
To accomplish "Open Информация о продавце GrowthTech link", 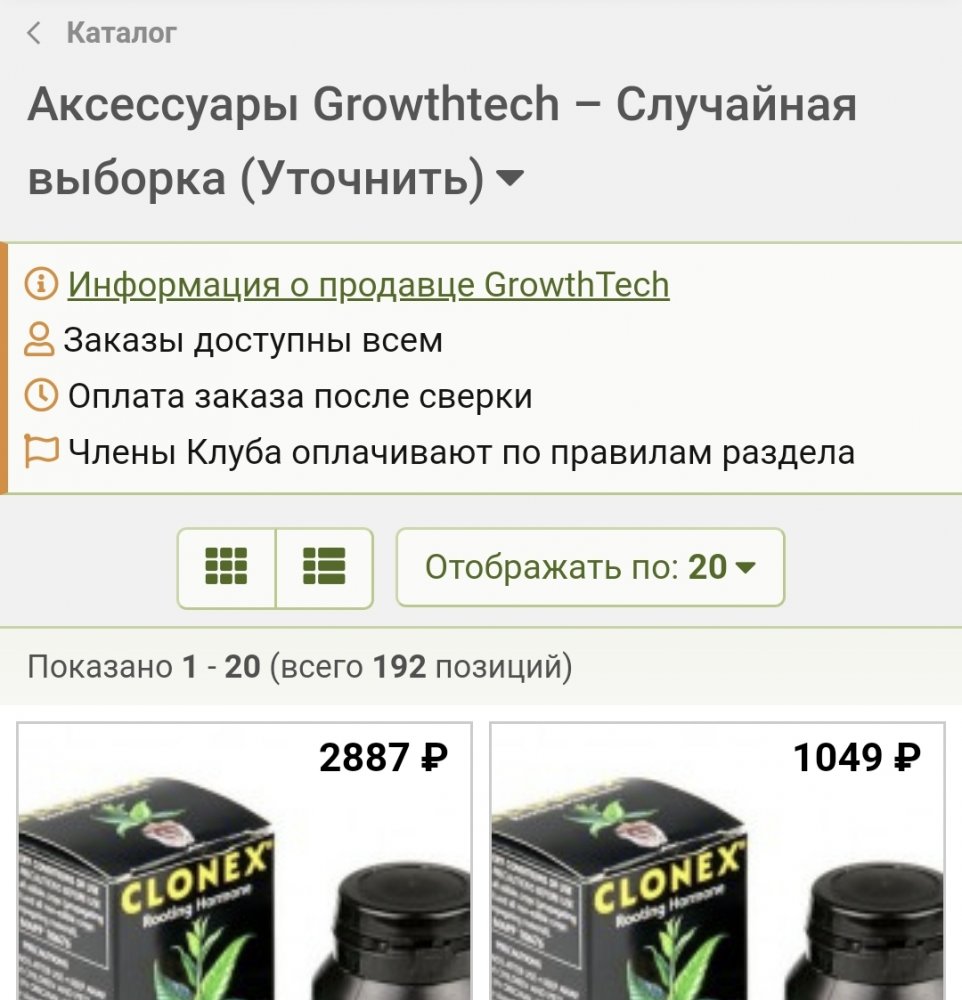I will [x=368, y=285].
